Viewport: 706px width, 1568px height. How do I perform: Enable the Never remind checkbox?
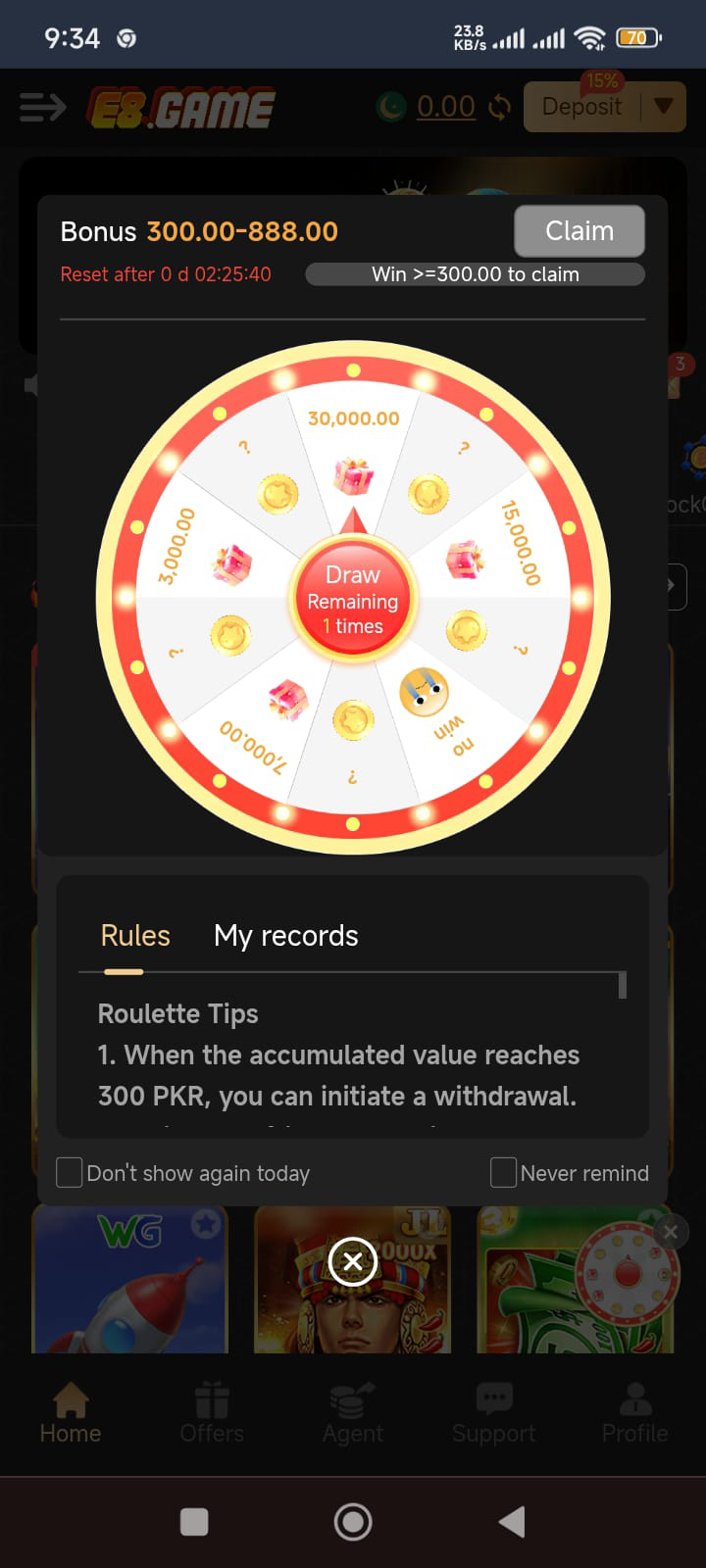(x=503, y=1172)
